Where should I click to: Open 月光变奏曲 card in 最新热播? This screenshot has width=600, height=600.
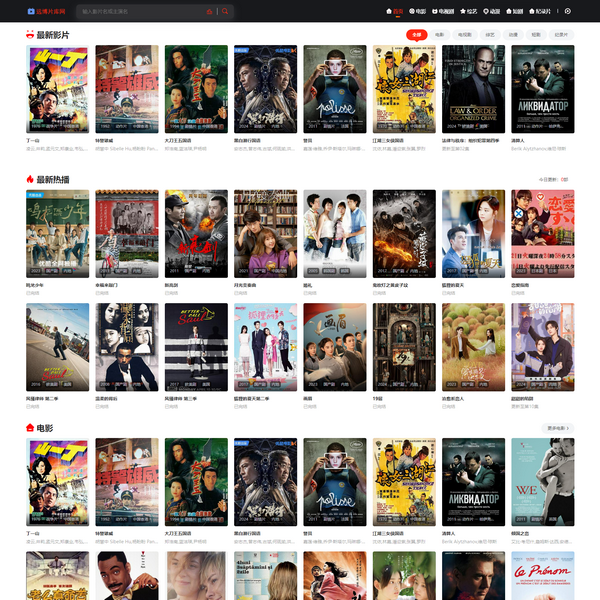point(265,233)
